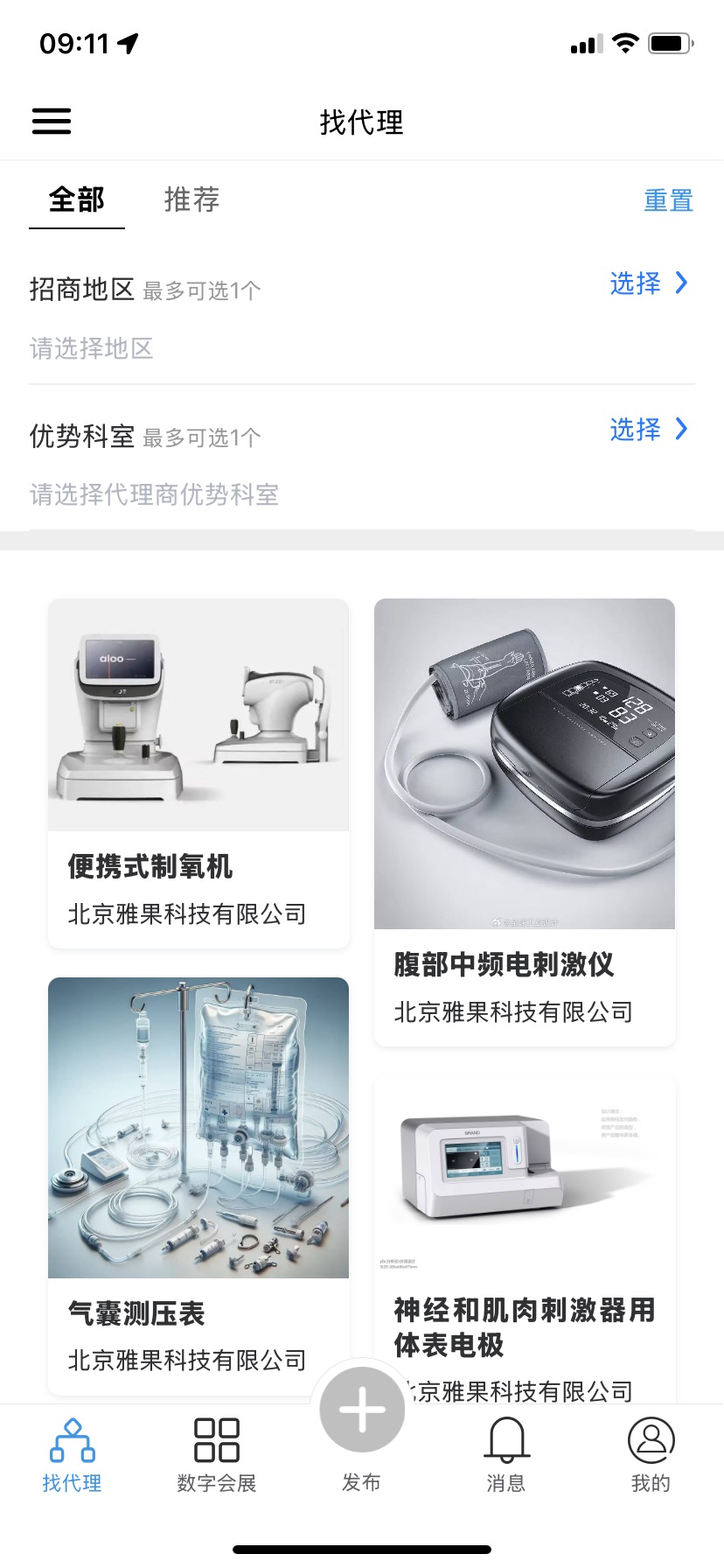Switch to the 全部 tab
This screenshot has height=1568, width=724.
[x=76, y=199]
